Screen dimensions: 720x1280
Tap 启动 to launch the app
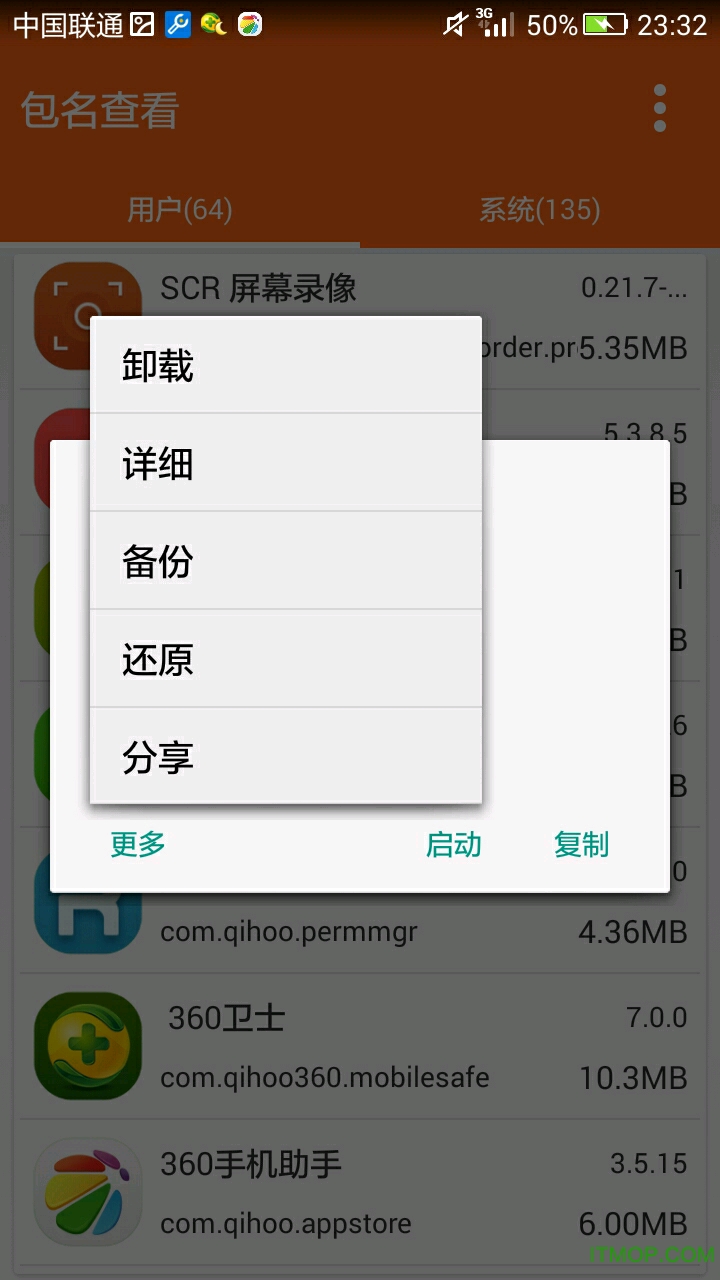point(453,845)
